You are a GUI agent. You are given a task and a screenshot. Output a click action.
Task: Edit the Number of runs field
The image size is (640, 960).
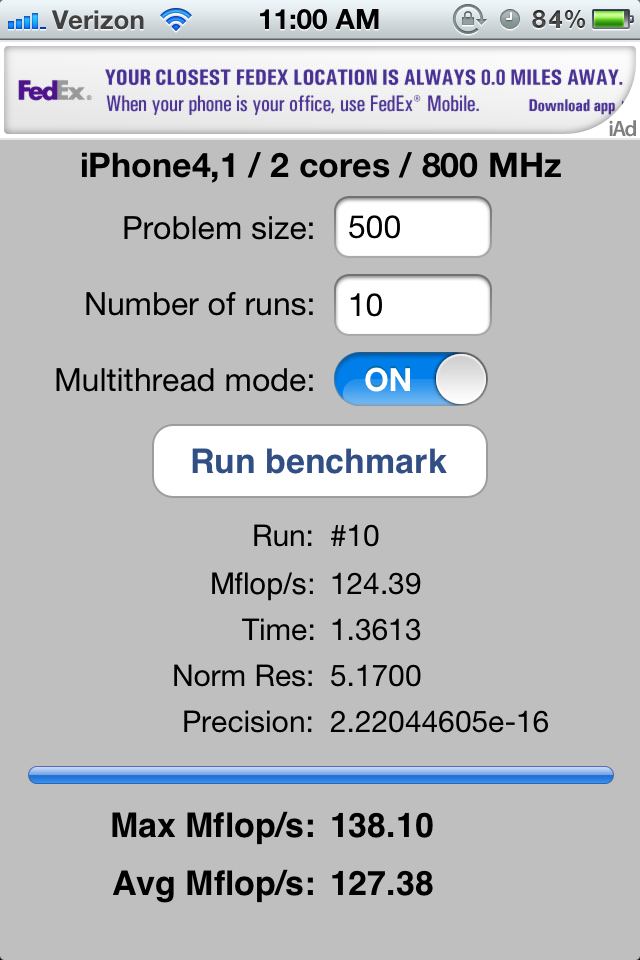coord(413,305)
